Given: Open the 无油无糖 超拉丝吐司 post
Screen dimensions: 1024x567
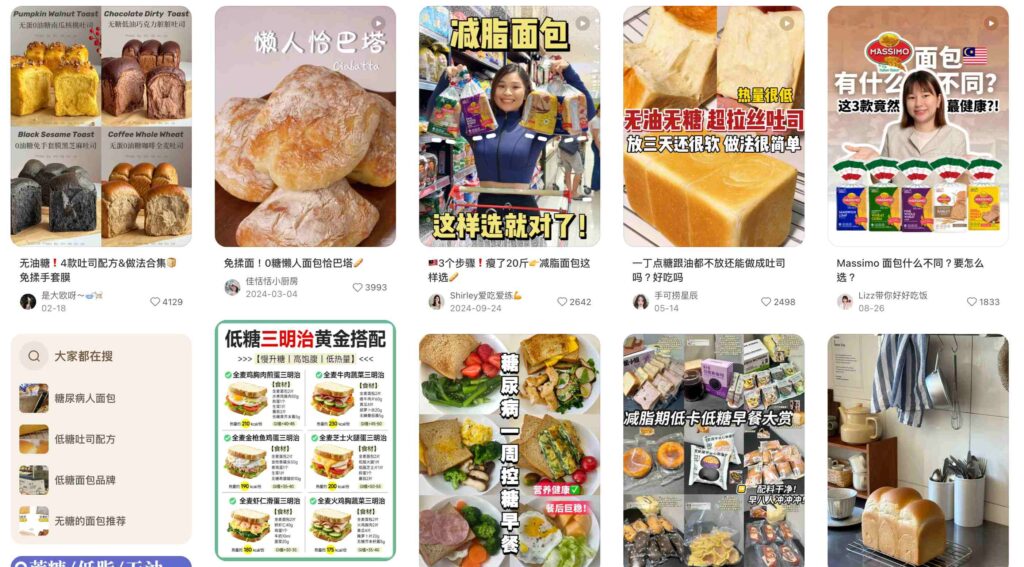Looking at the screenshot, I should [x=713, y=126].
